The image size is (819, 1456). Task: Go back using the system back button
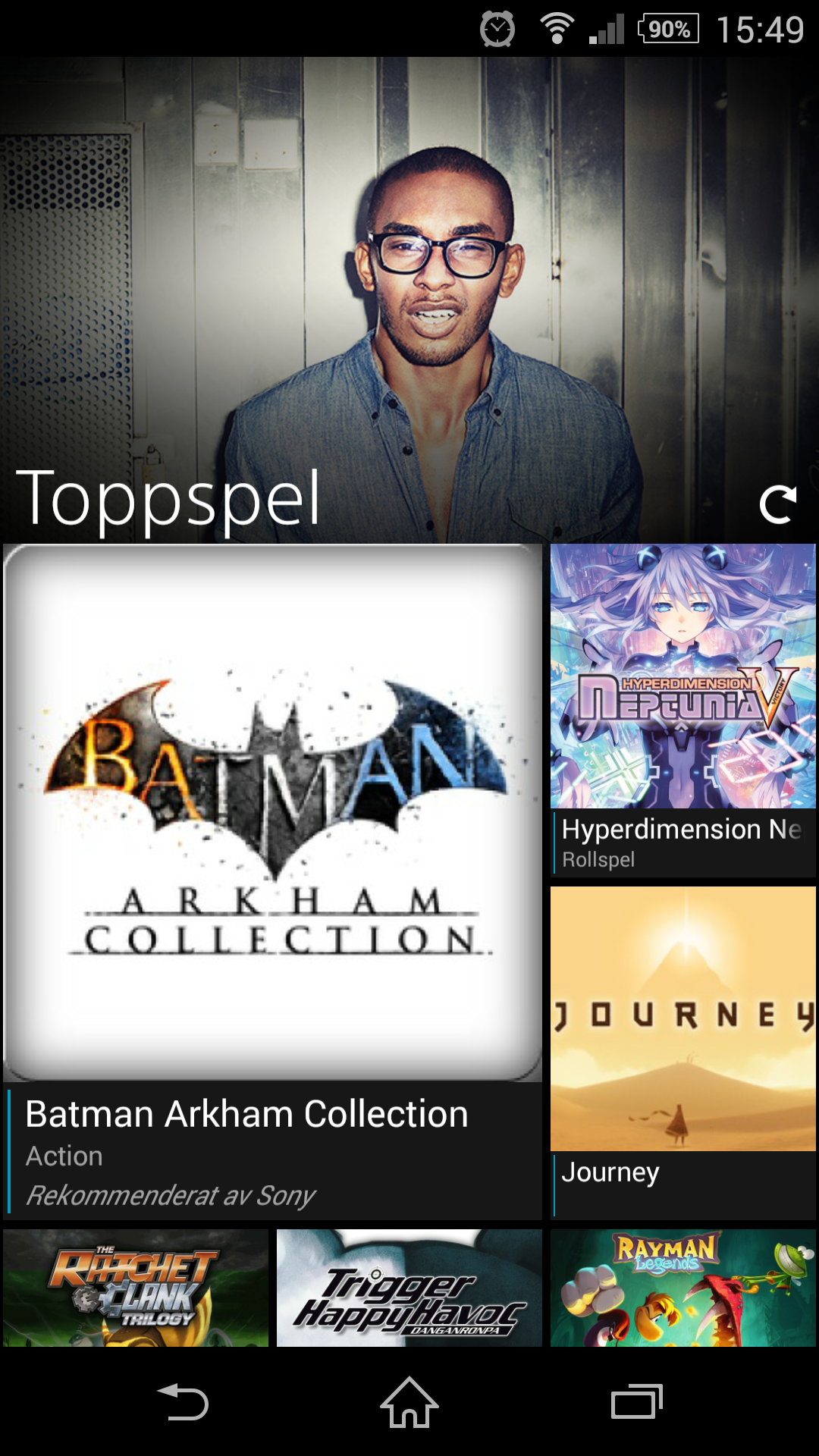[183, 1401]
